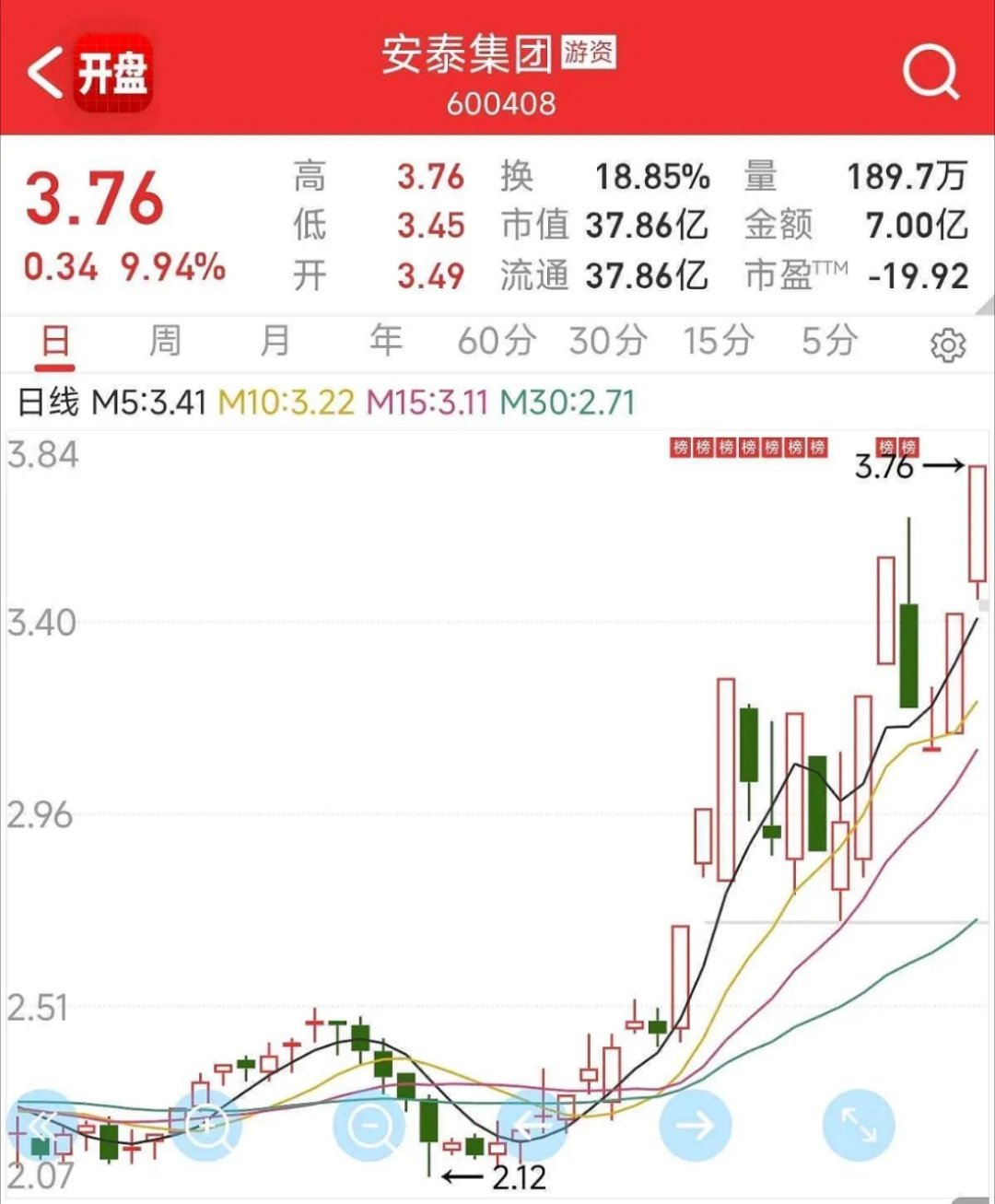Select the 15分 chart tab

pyautogui.click(x=718, y=342)
